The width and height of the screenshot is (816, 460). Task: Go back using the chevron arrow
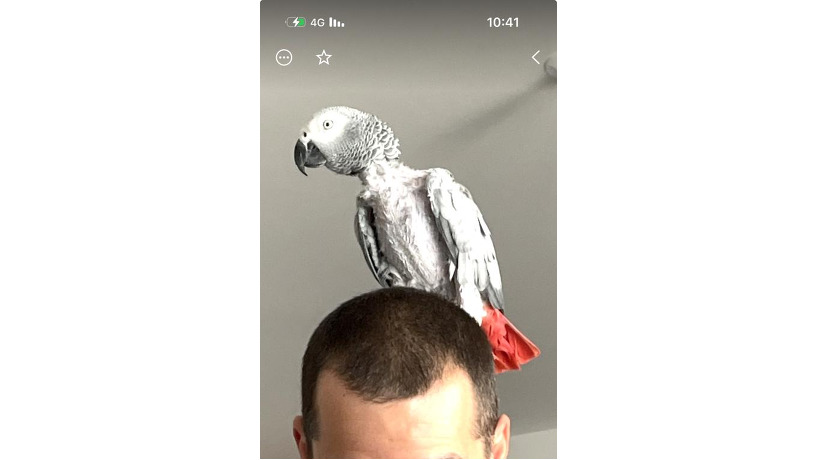535,58
